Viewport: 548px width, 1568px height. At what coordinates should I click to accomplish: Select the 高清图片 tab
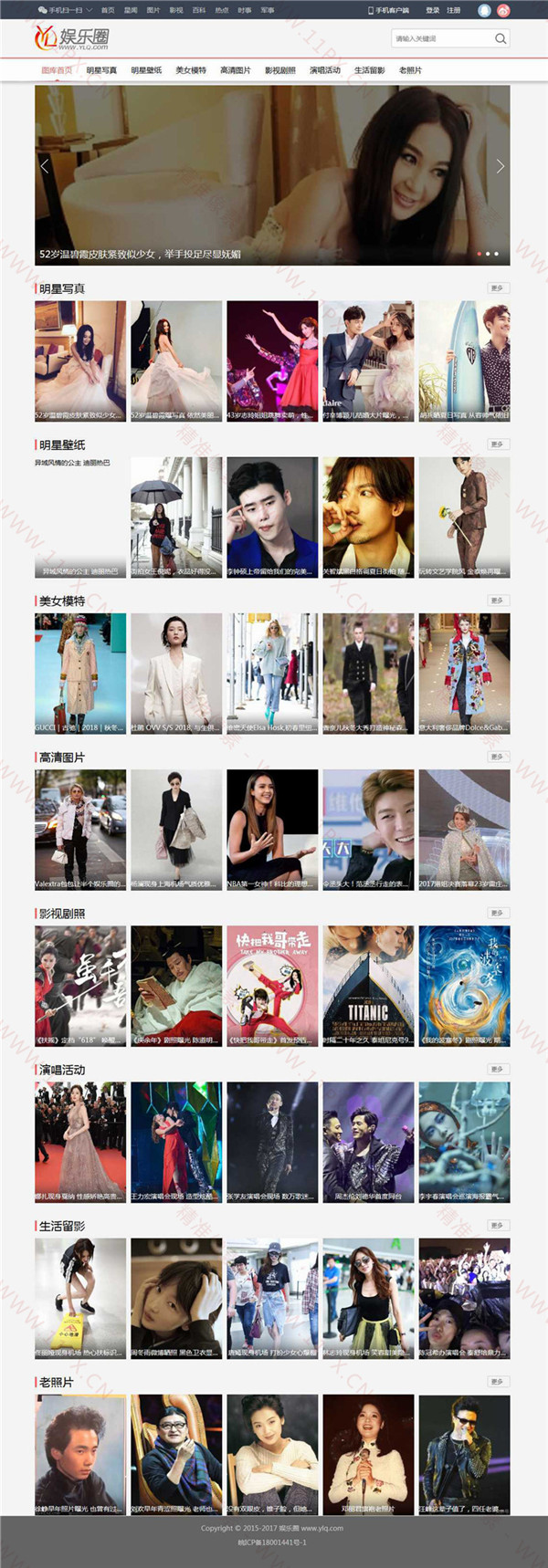tap(235, 70)
